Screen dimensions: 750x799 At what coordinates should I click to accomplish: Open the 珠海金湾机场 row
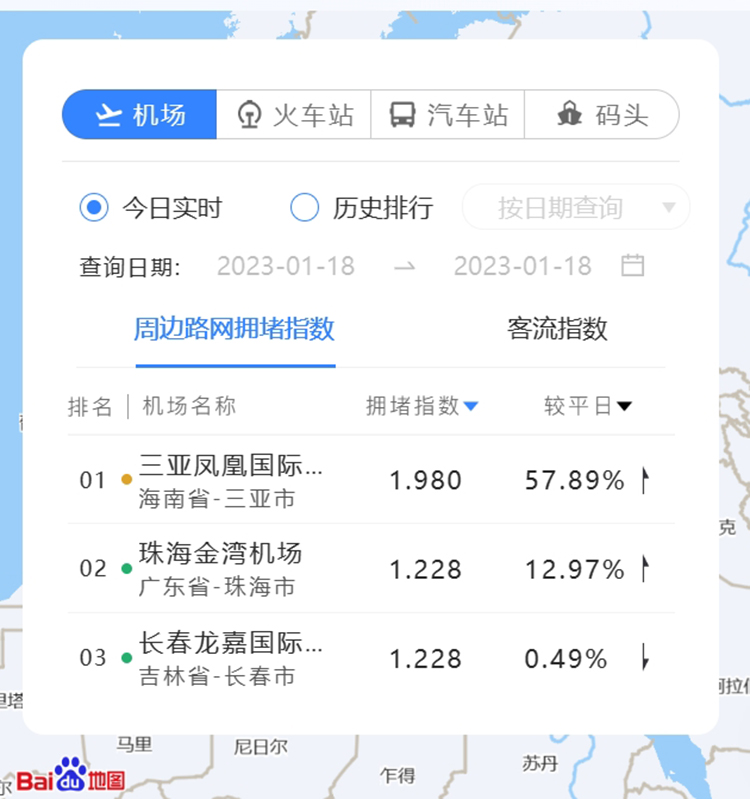pyautogui.click(x=220, y=569)
